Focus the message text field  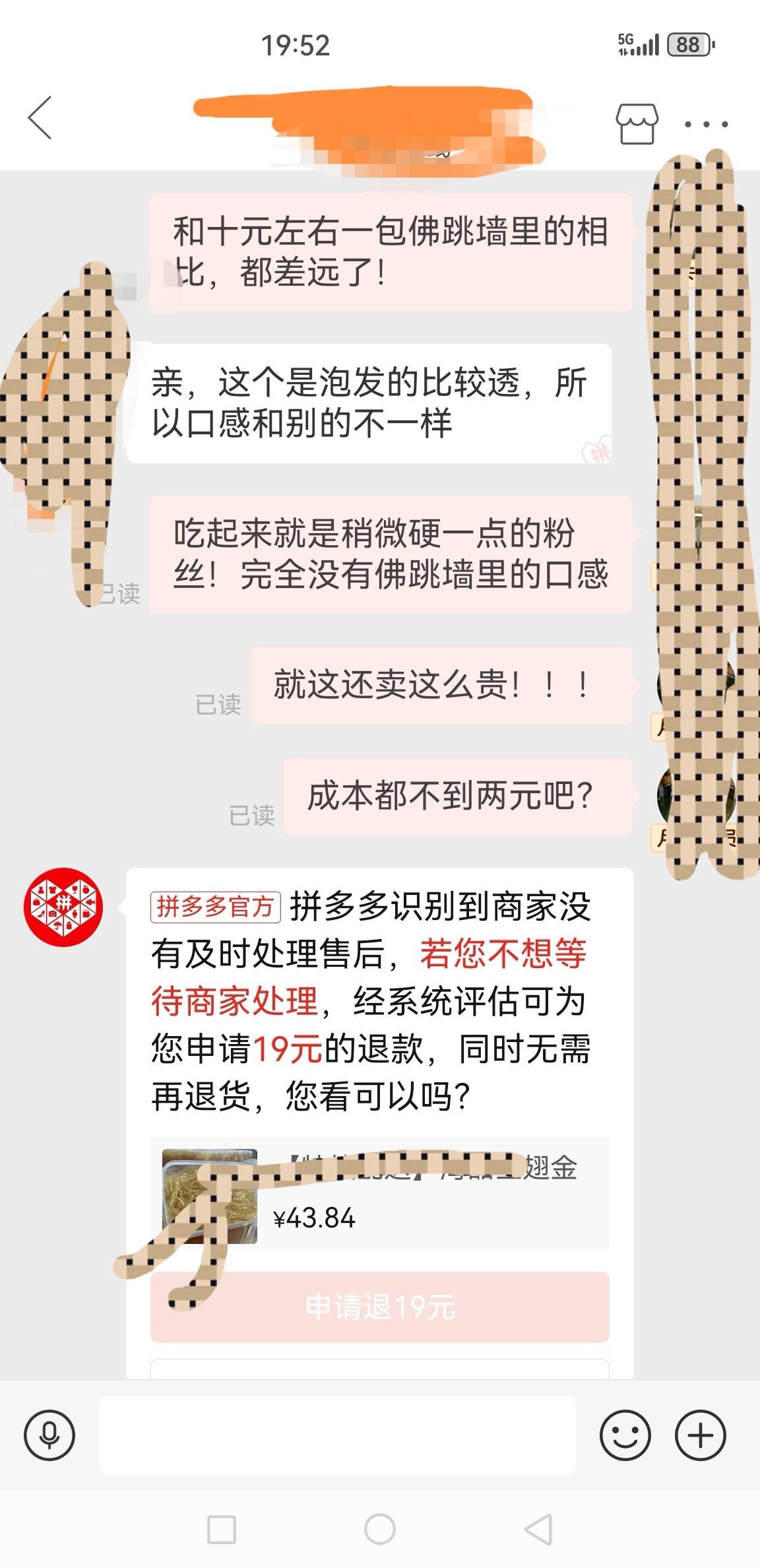coord(337,1435)
